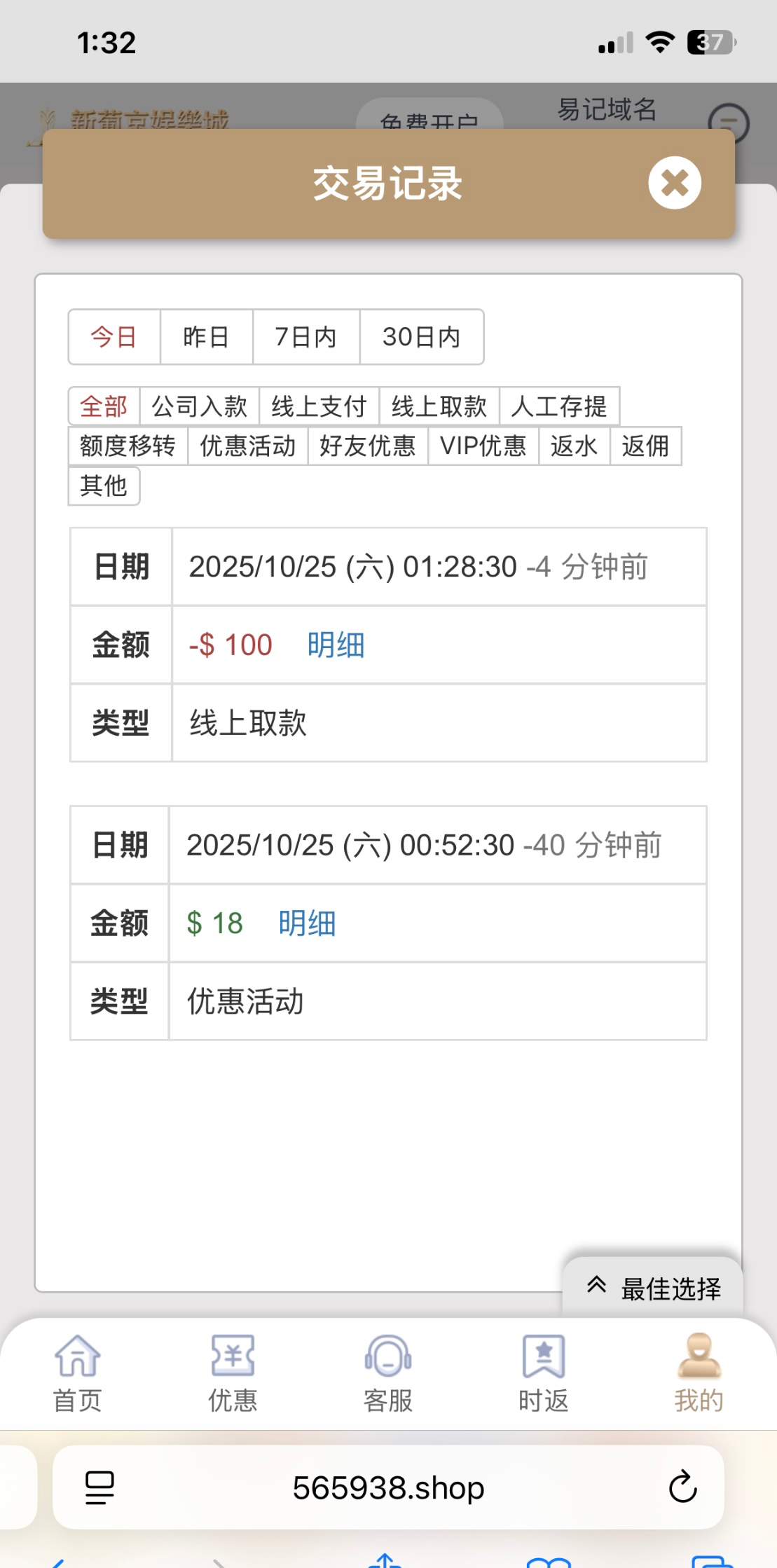Image resolution: width=777 pixels, height=1568 pixels.
Task: Filter by 人工存提 type
Action: 559,406
